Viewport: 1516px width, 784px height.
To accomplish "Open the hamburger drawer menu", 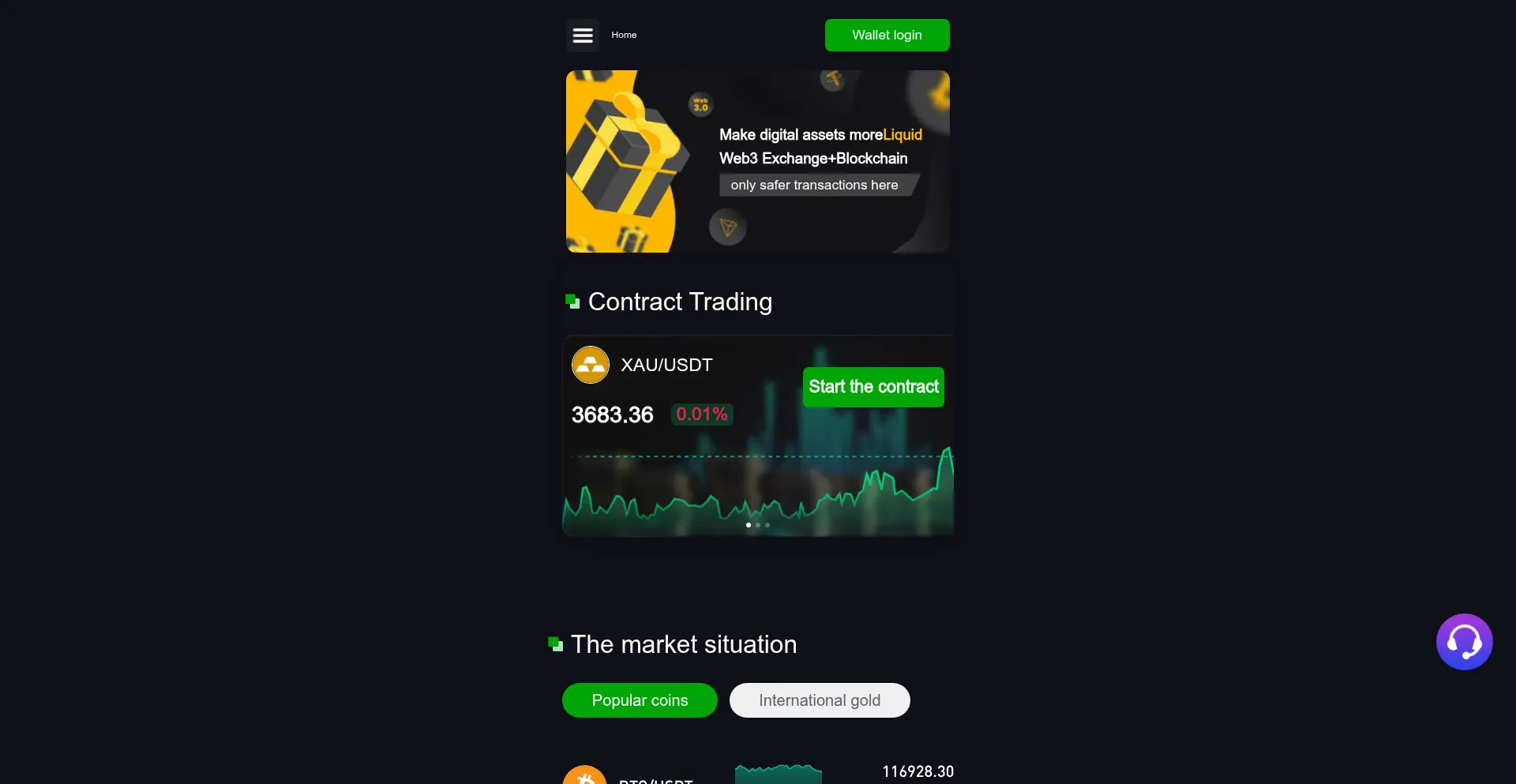I will (583, 36).
